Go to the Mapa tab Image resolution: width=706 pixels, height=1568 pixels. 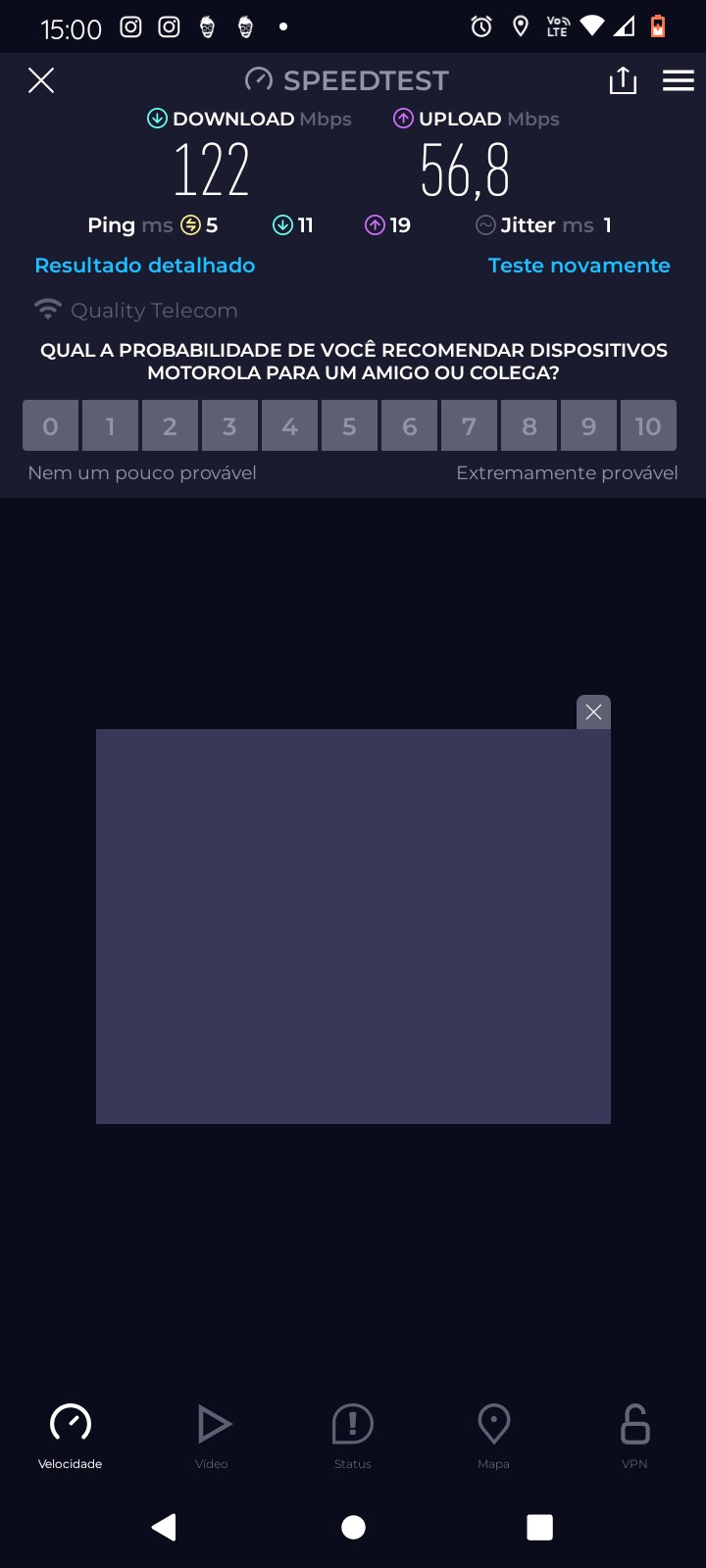pos(493,1435)
